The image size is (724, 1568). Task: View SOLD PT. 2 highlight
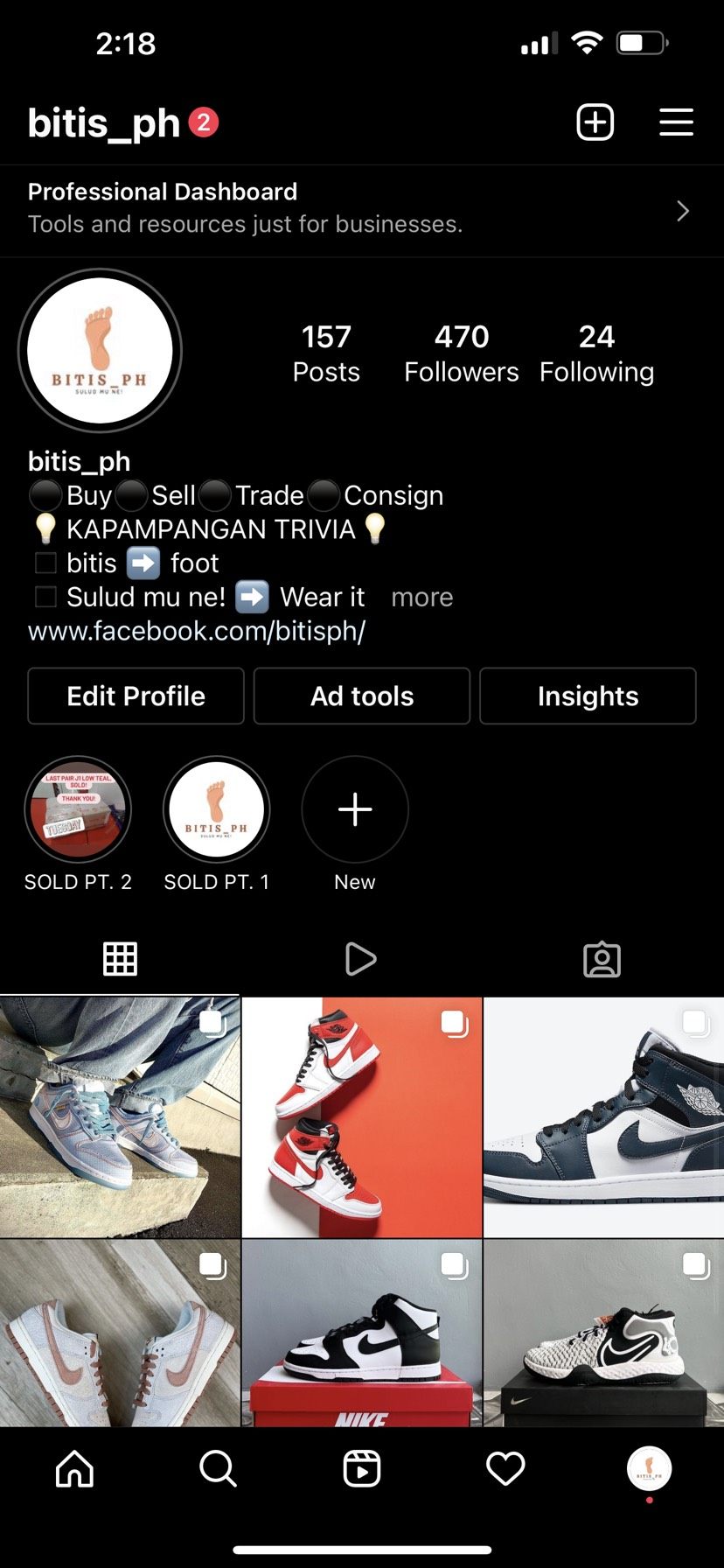78,810
